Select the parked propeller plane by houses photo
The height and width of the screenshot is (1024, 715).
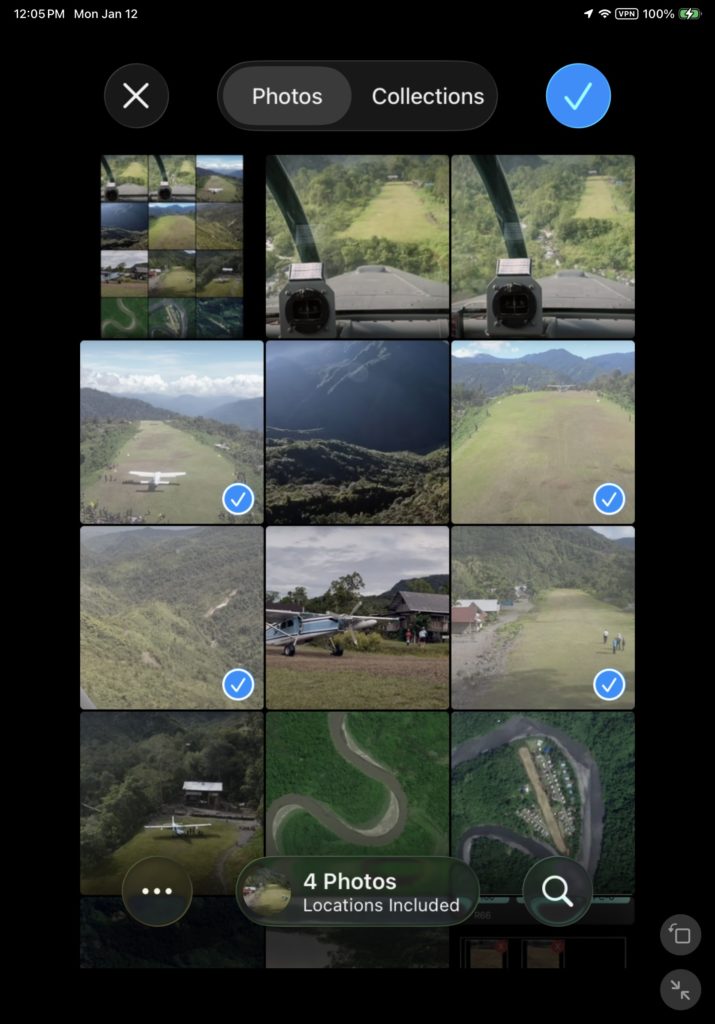[x=357, y=618]
